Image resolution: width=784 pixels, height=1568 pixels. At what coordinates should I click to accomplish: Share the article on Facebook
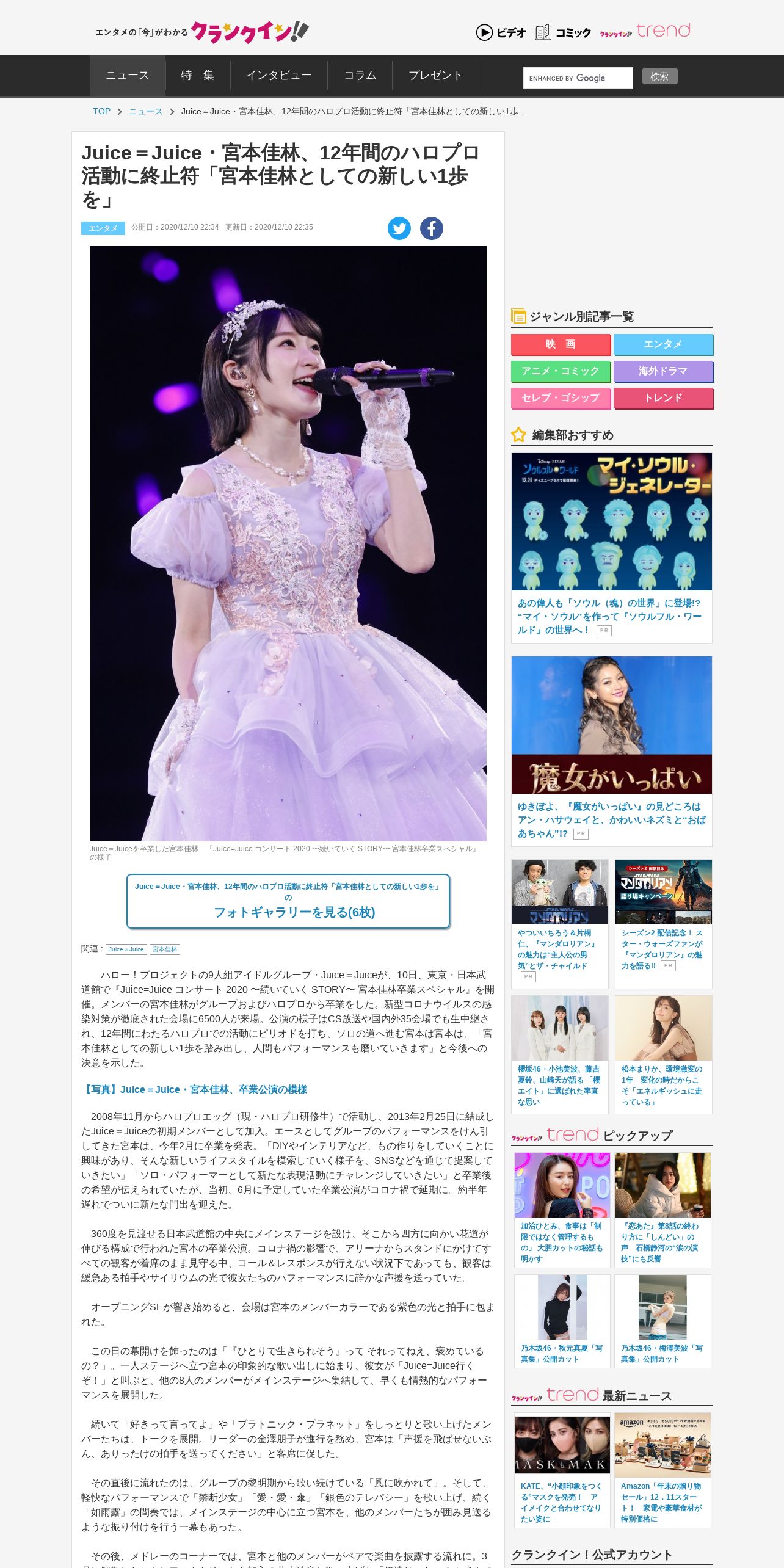(432, 228)
